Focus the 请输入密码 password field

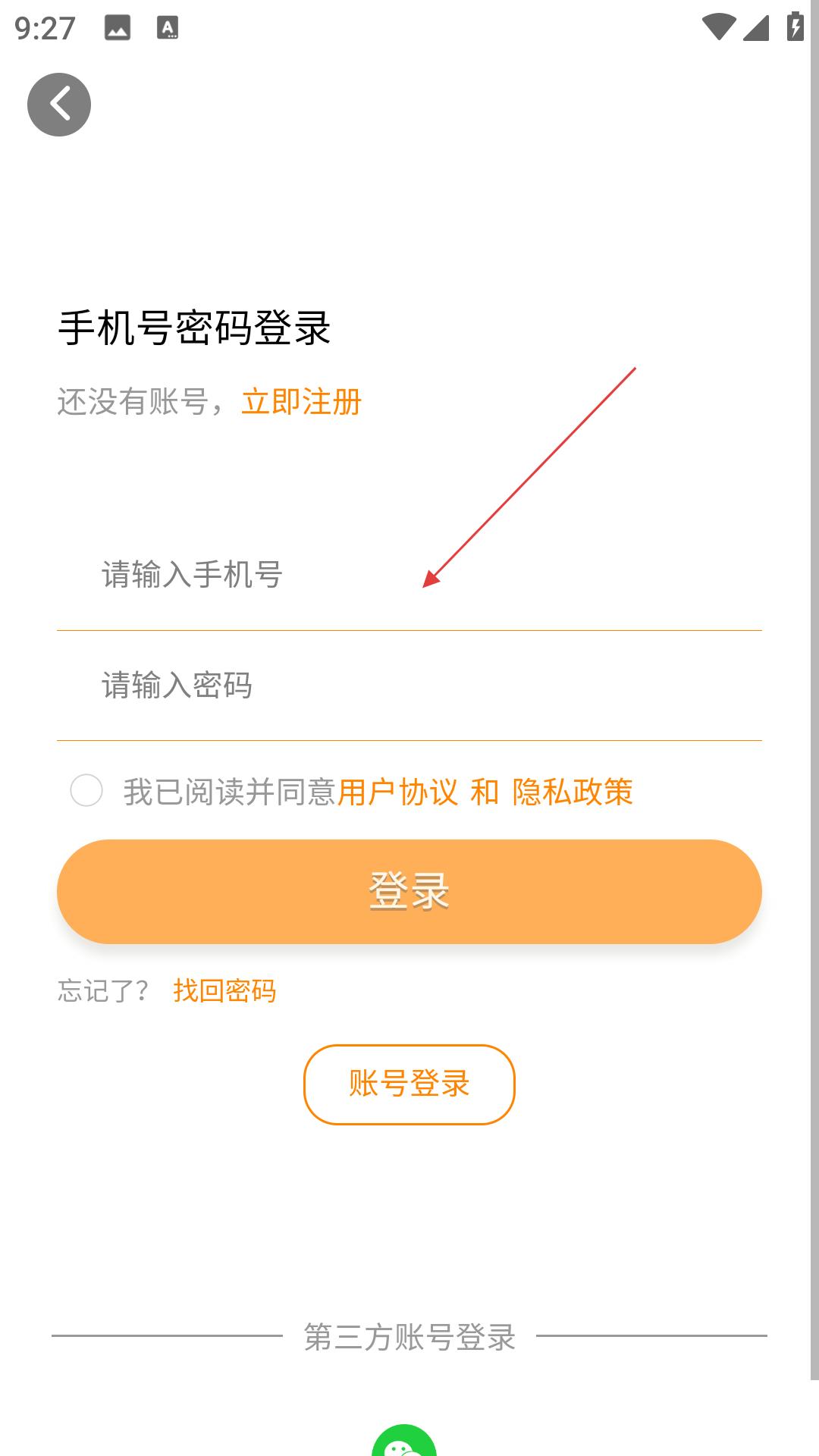point(409,686)
